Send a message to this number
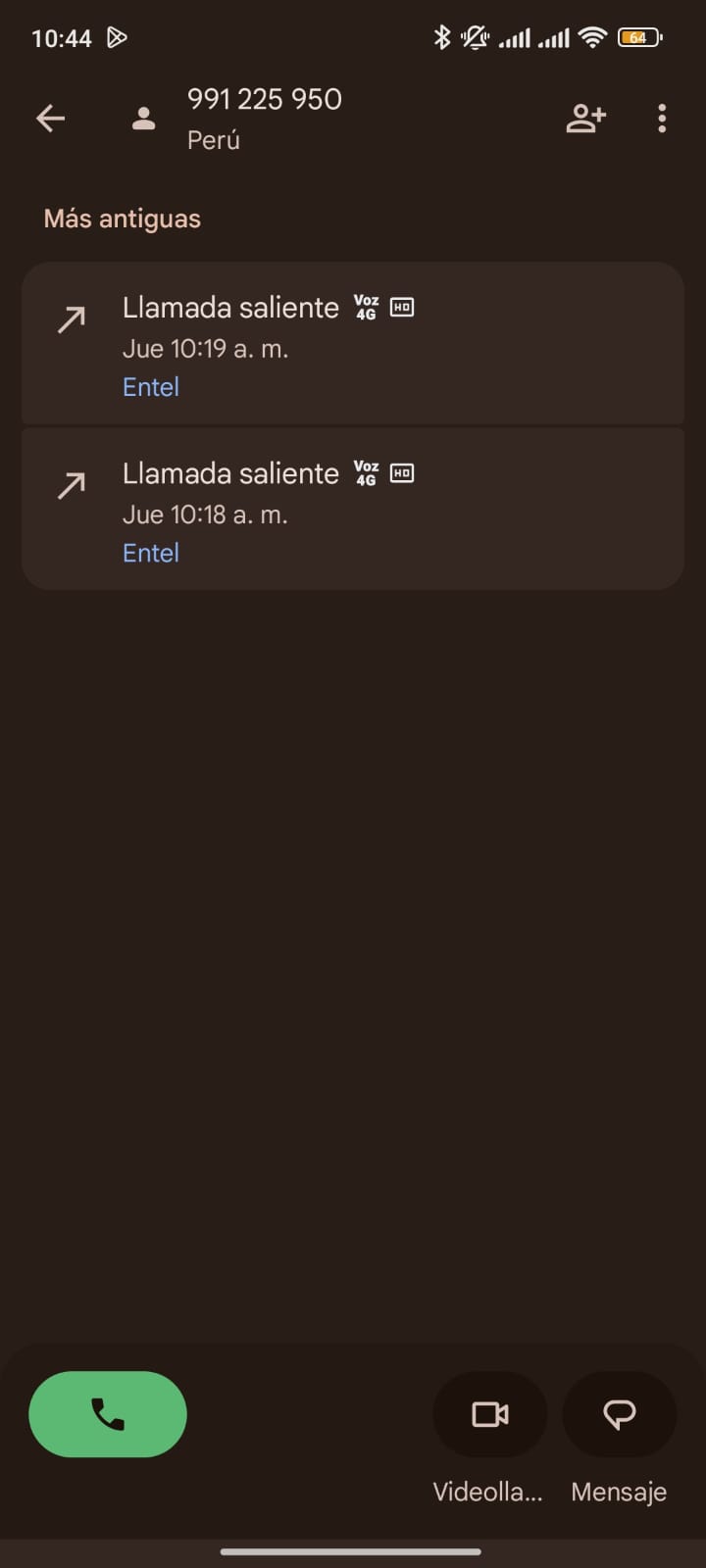706x1568 pixels. [x=619, y=1414]
